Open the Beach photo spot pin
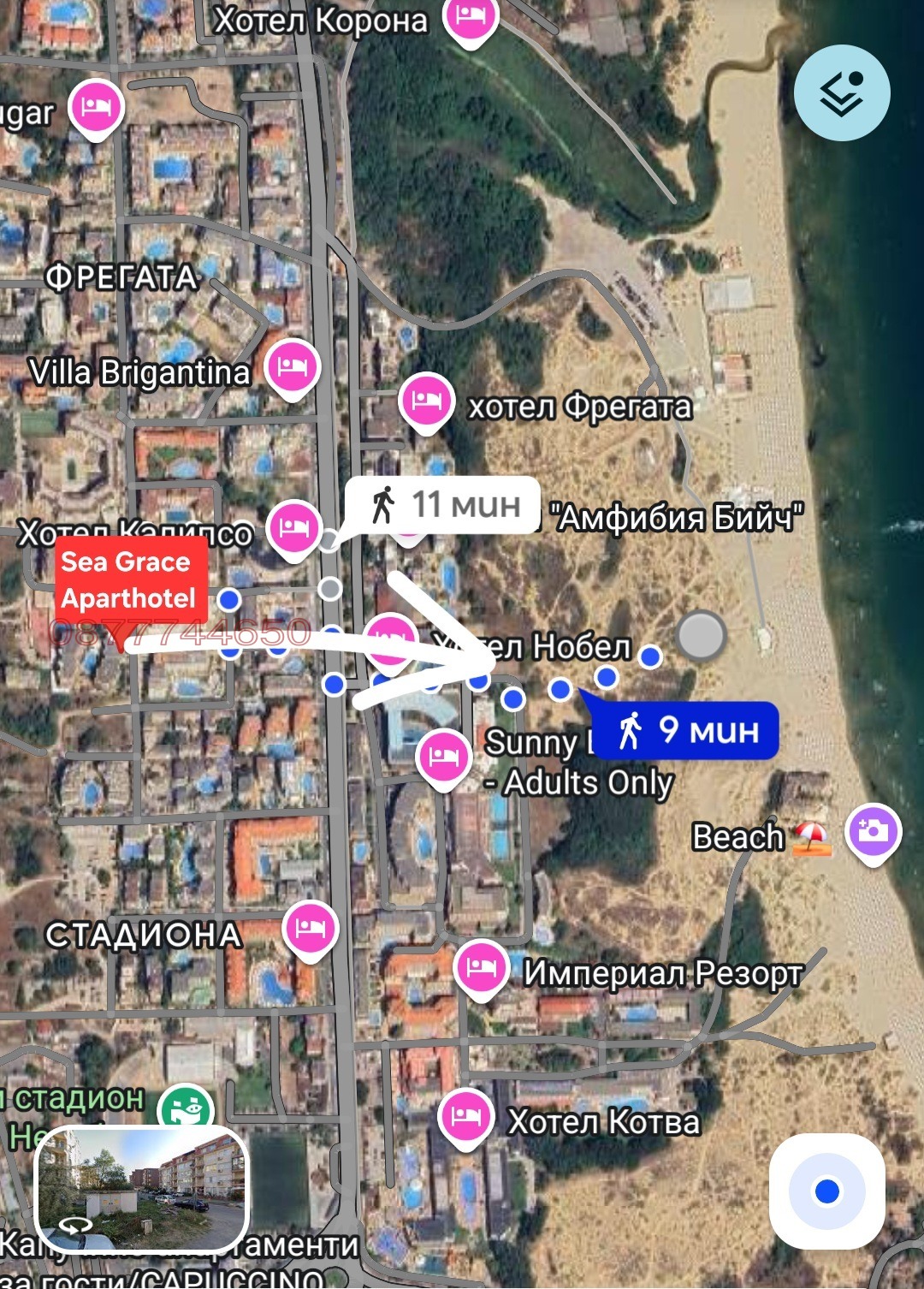This screenshot has width=924, height=1289. [873, 832]
